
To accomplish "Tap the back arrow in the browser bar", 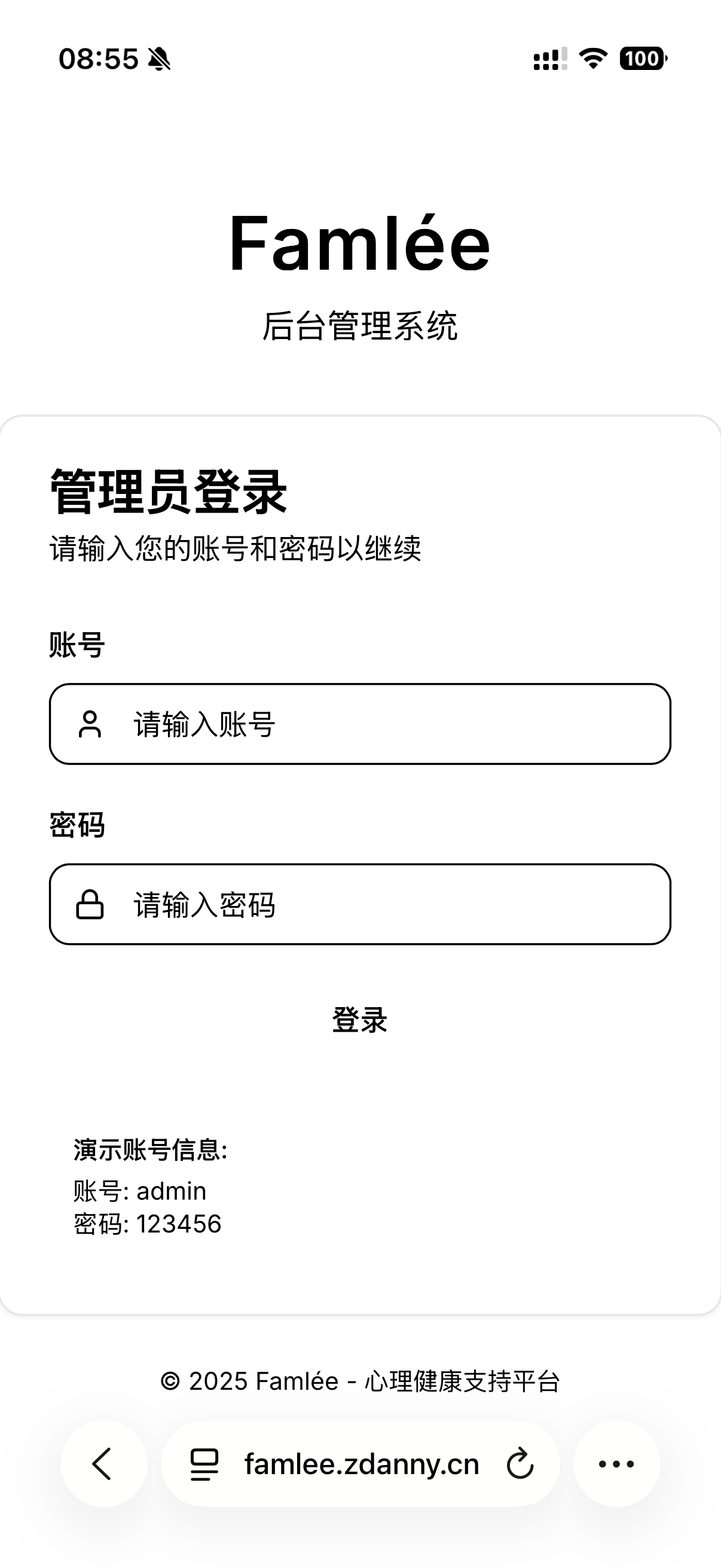I will pyautogui.click(x=102, y=1465).
